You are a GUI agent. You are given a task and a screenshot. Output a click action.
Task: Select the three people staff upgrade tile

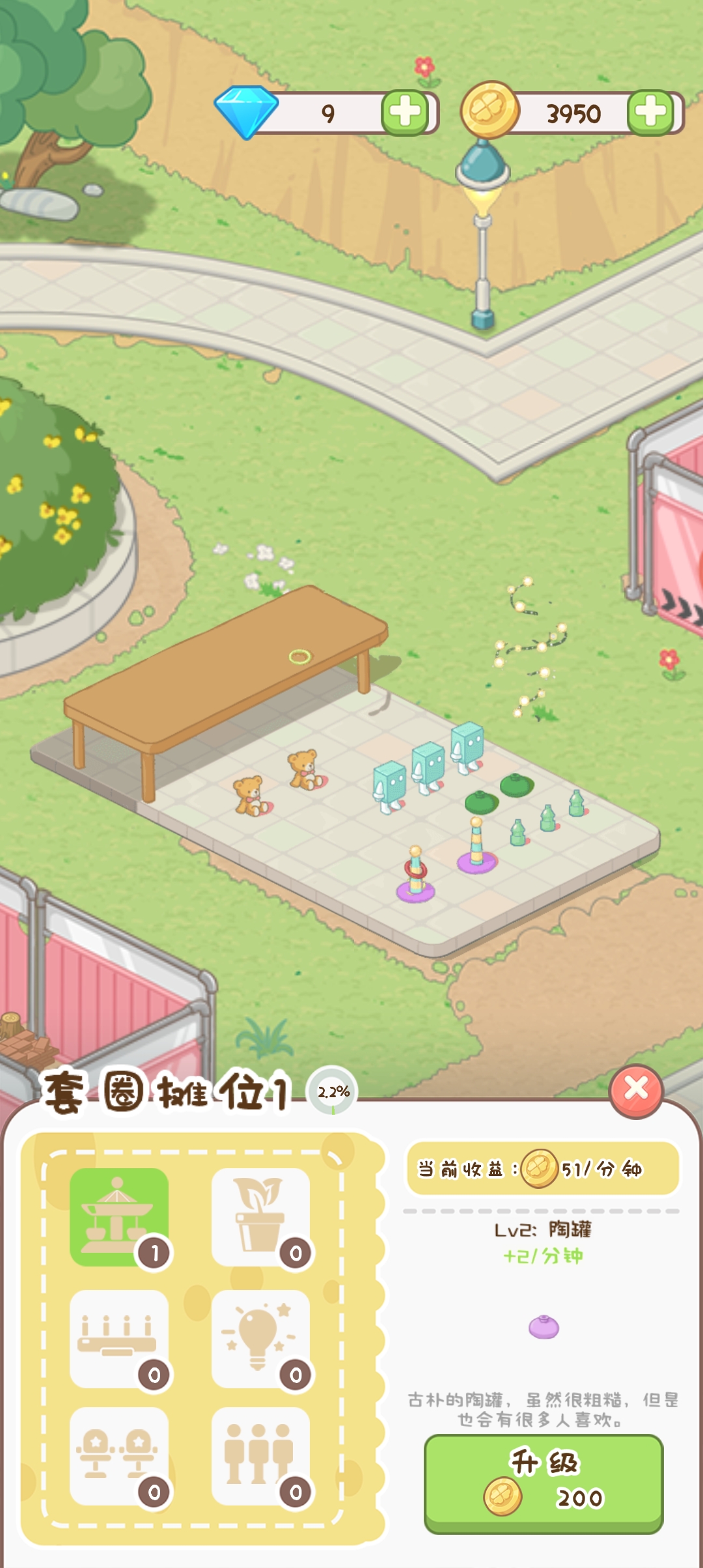[x=260, y=1457]
